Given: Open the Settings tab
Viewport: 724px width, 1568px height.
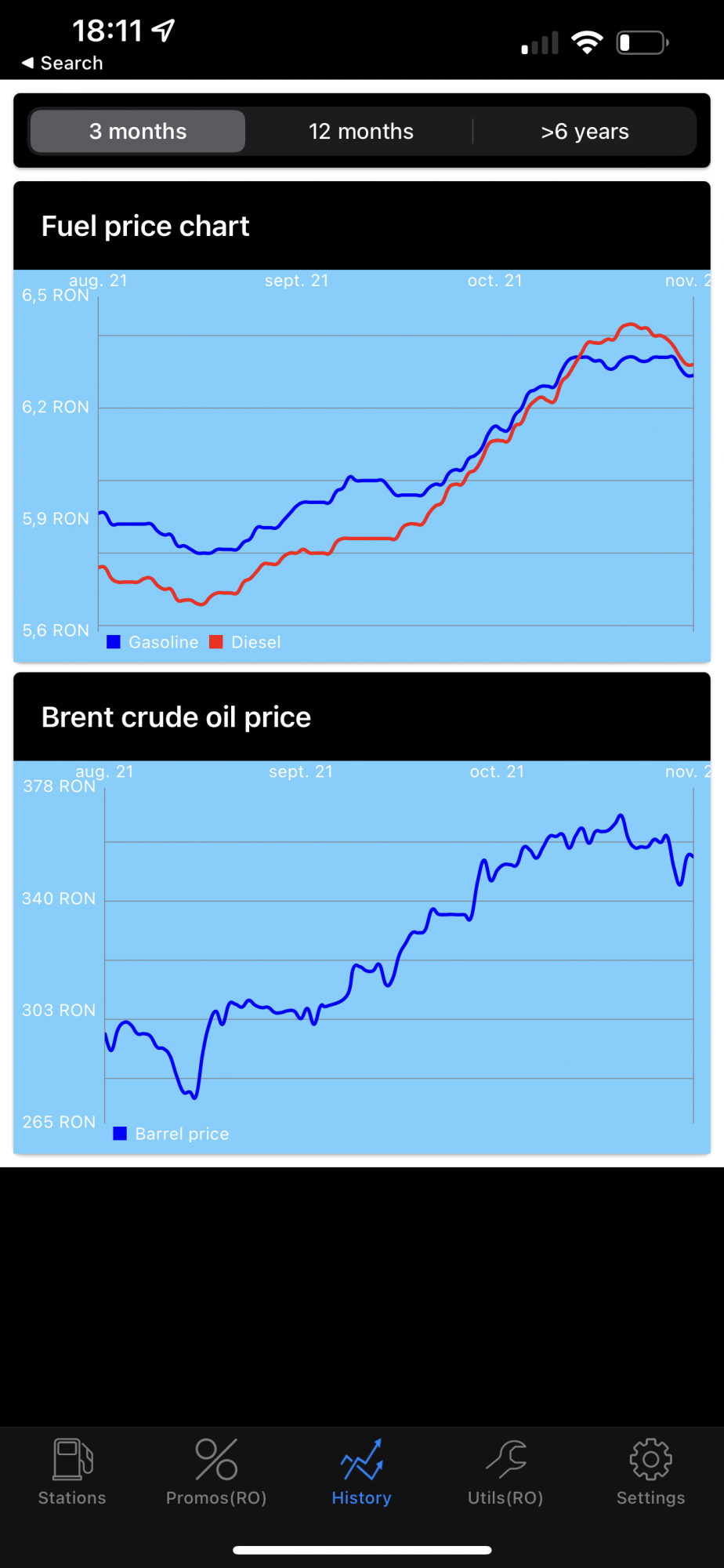Looking at the screenshot, I should pyautogui.click(x=650, y=1472).
